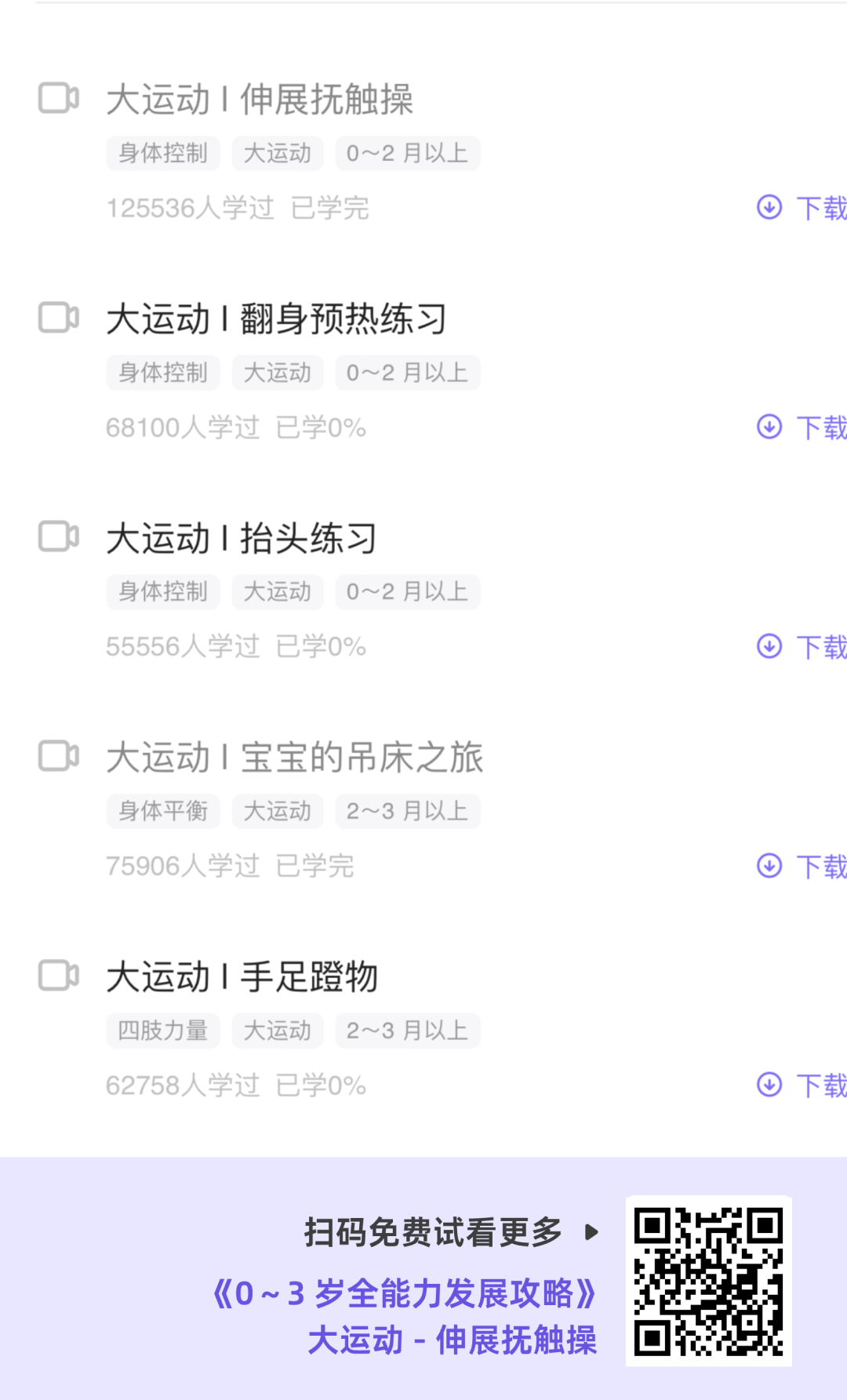Download the 手足蹬物 lesson
Image resolution: width=847 pixels, height=1400 pixels.
click(802, 1085)
